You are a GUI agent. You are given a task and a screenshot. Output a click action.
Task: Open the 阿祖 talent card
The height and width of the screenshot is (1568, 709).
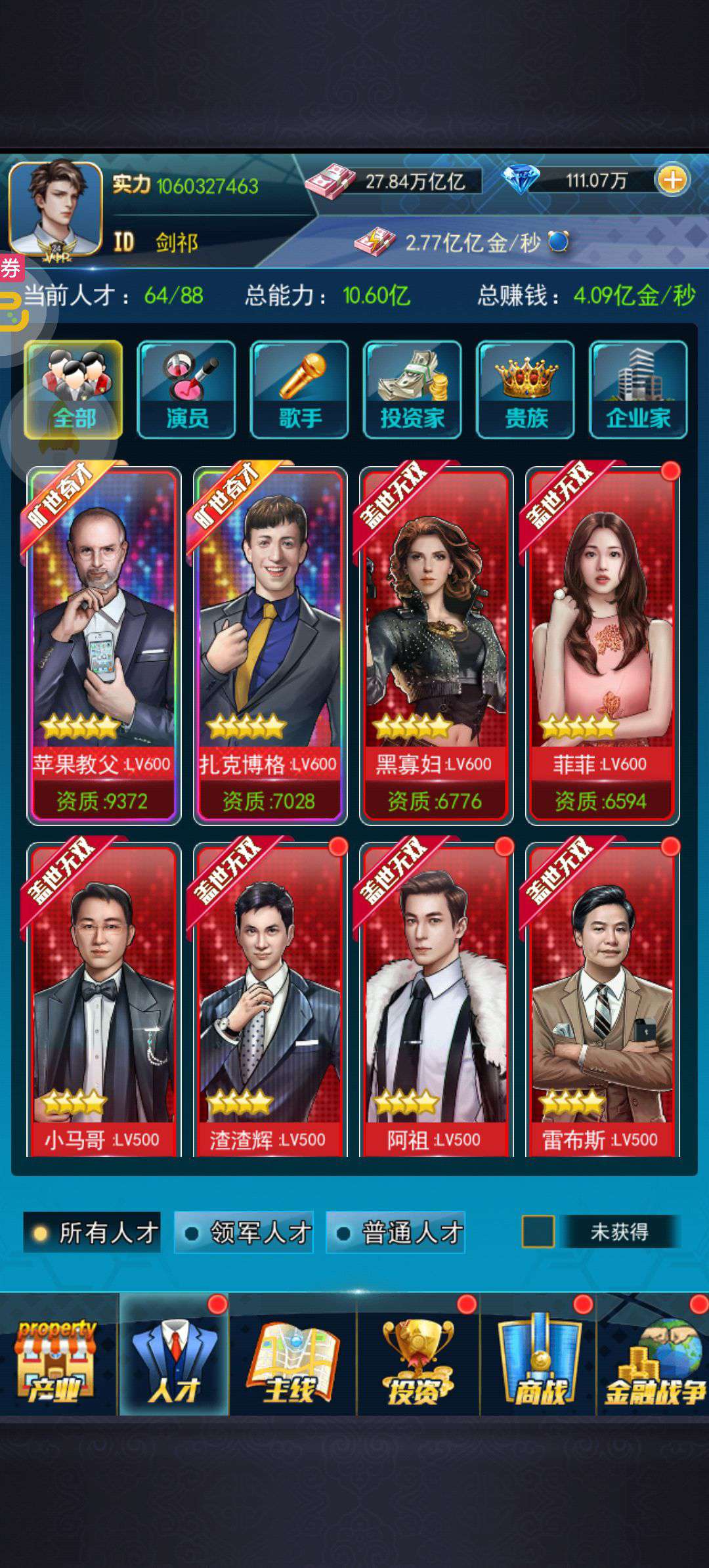point(436,999)
